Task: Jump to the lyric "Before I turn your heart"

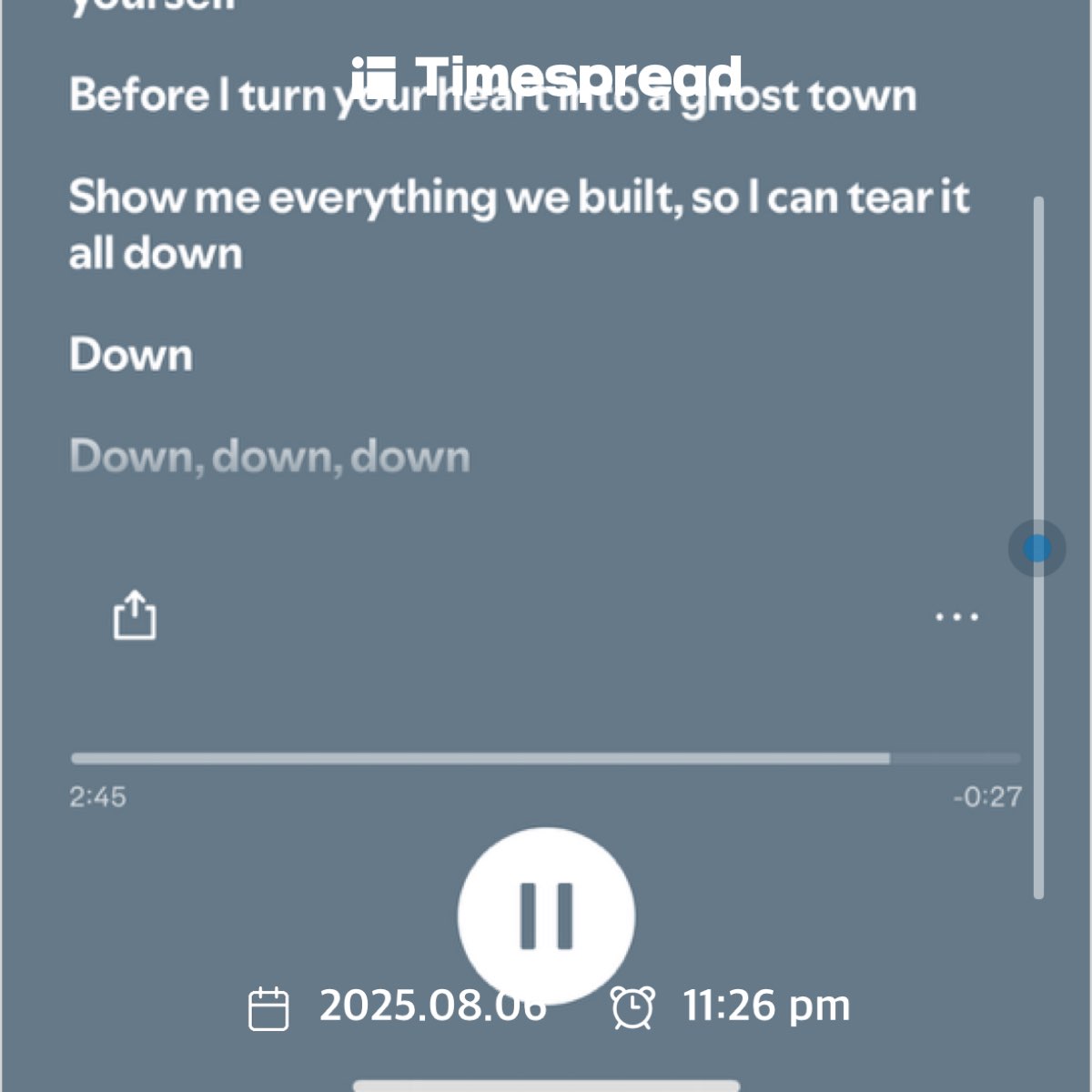Action: pos(491,96)
